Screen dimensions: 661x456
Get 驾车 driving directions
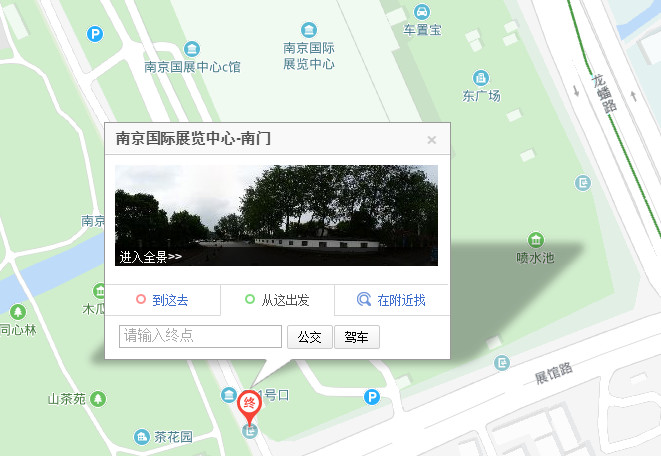356,337
